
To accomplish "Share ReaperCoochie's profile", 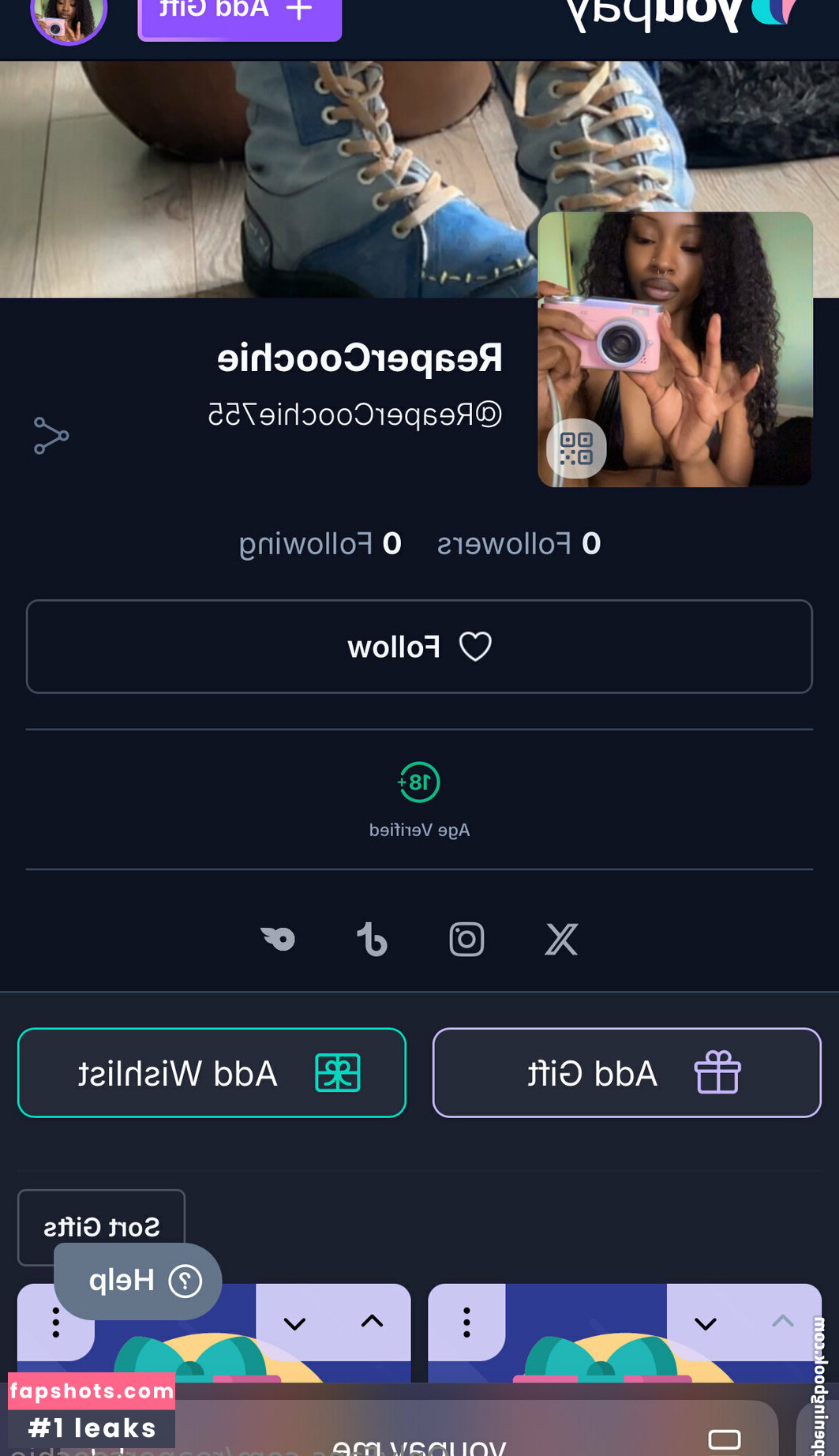I will (51, 436).
